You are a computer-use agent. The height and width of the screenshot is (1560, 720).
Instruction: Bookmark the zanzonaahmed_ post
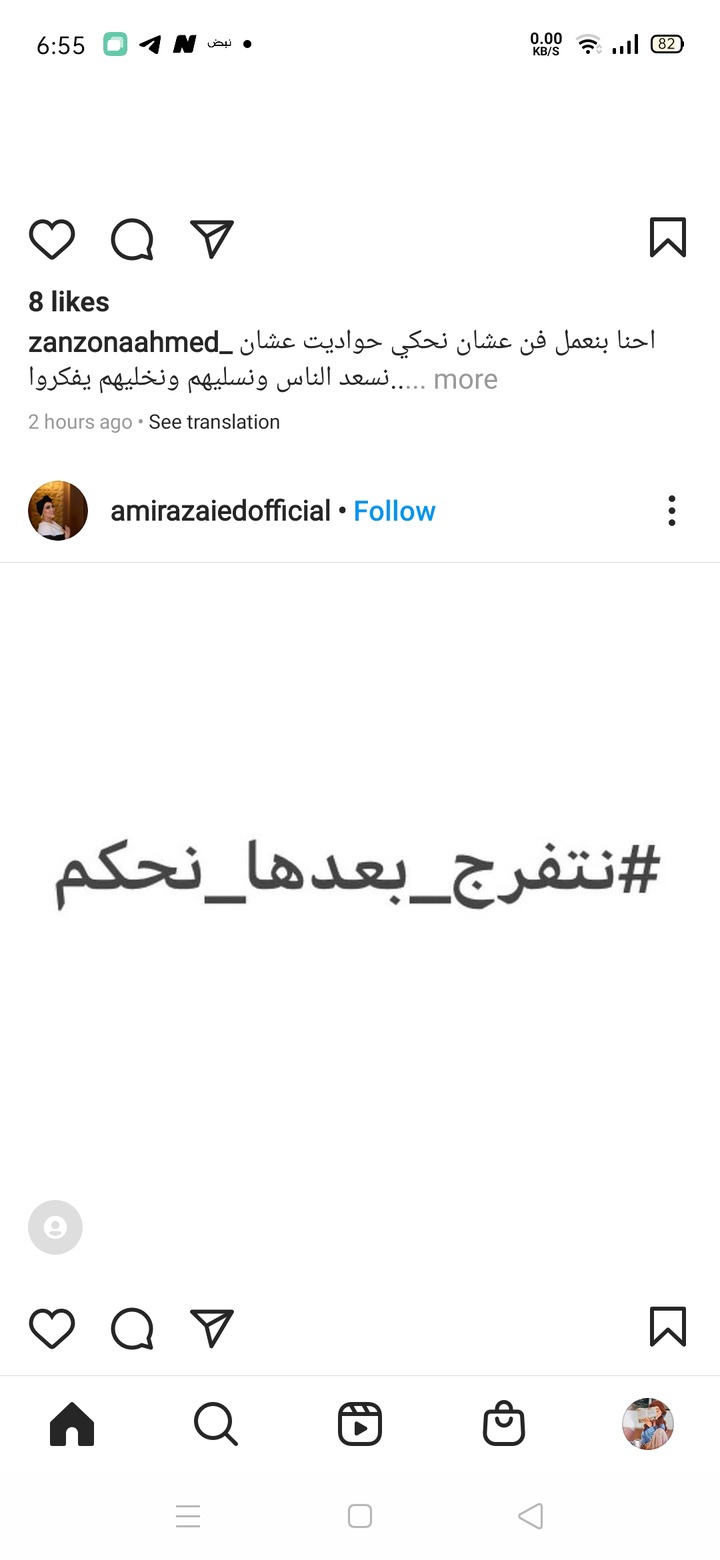667,238
